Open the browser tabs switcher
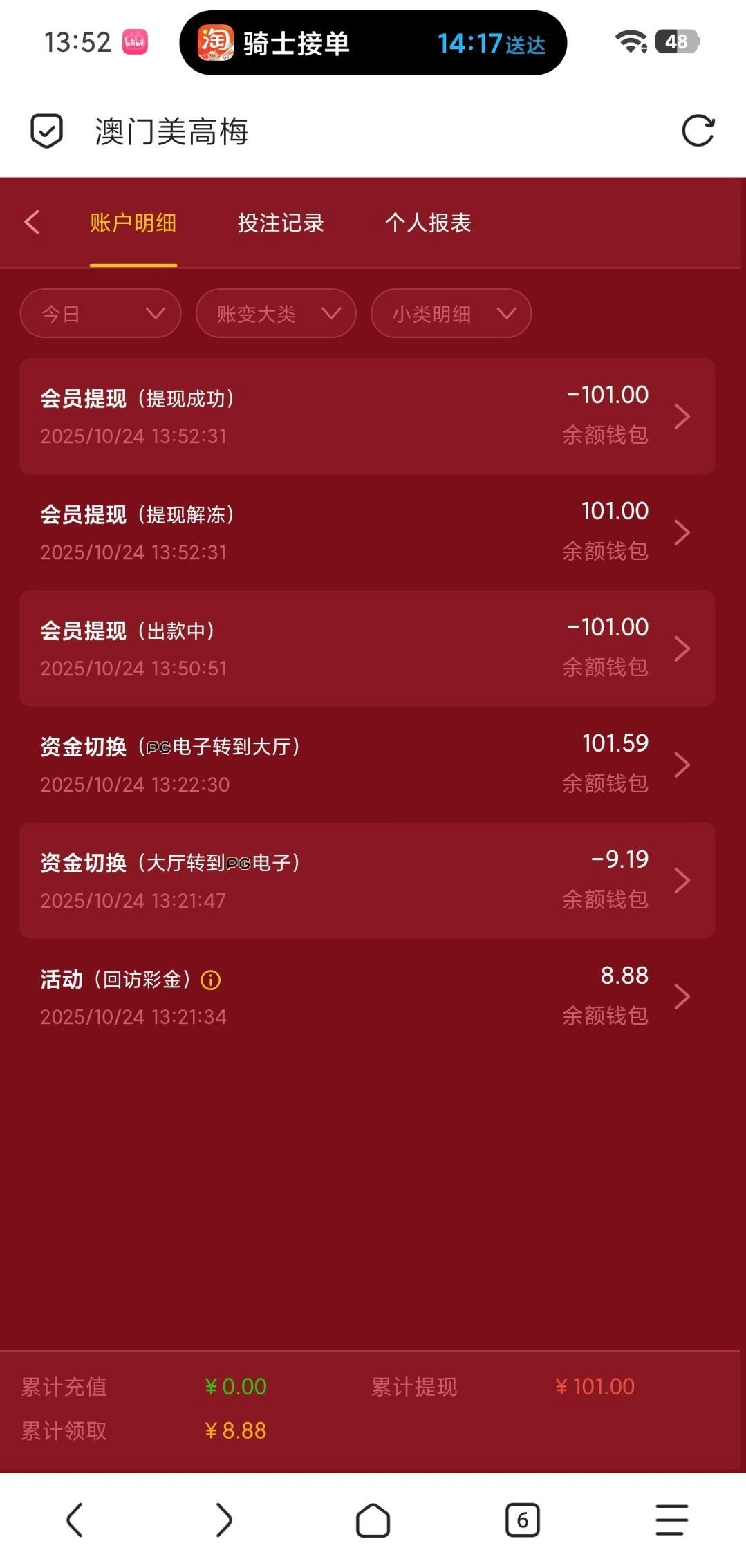 [x=522, y=1520]
